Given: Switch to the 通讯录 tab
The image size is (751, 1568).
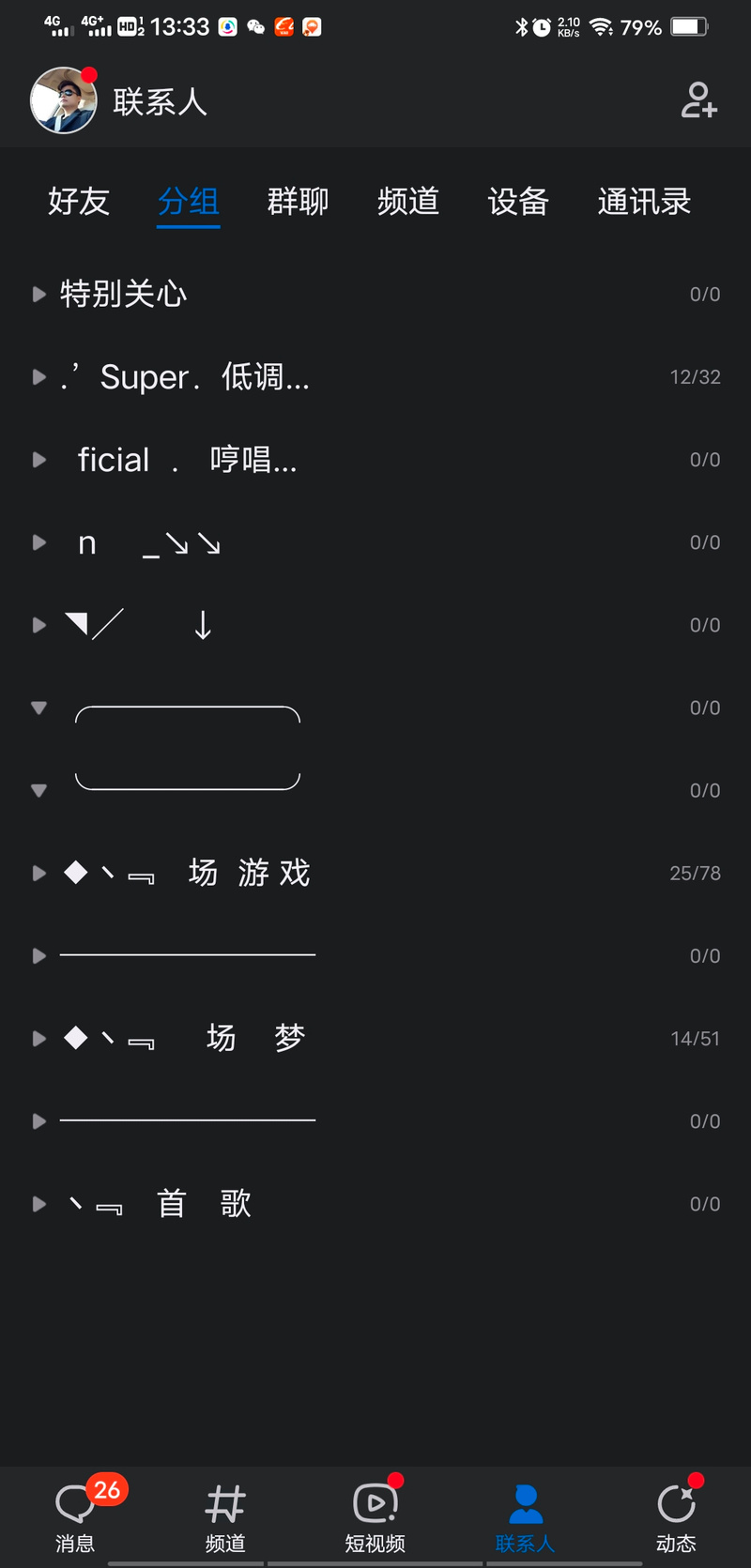Looking at the screenshot, I should [x=644, y=201].
